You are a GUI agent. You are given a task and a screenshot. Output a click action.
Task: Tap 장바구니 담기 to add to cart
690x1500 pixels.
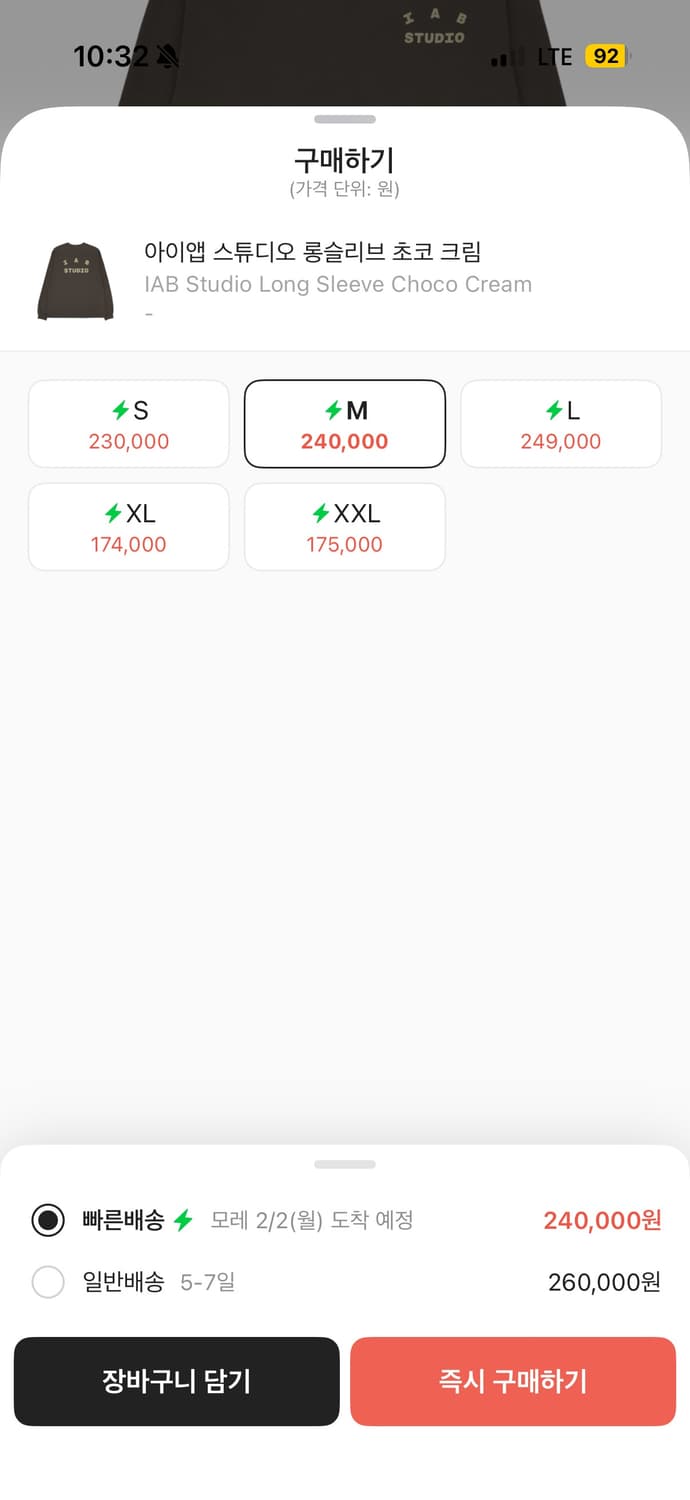(x=176, y=1381)
